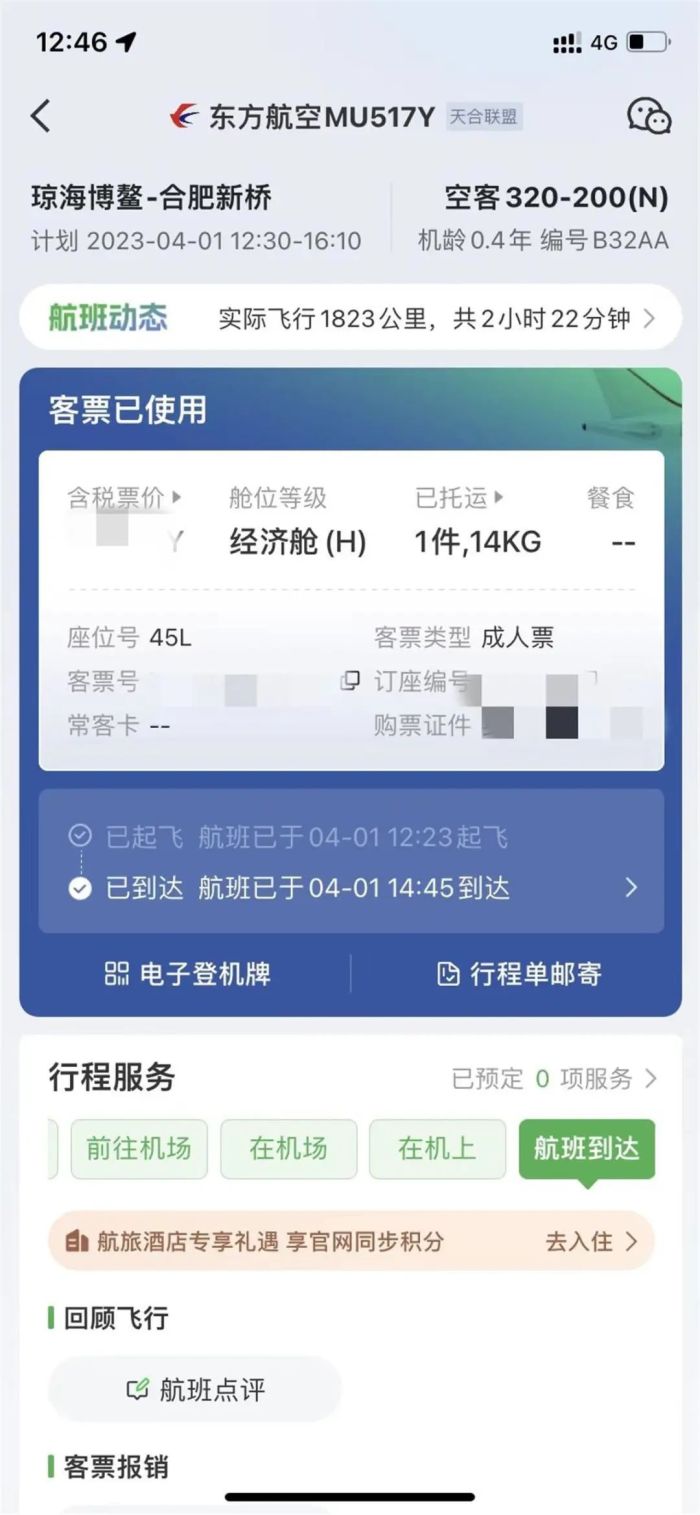Switch to the 前往机场 tab
Screen dimensions: 700x1515
[x=138, y=1148]
